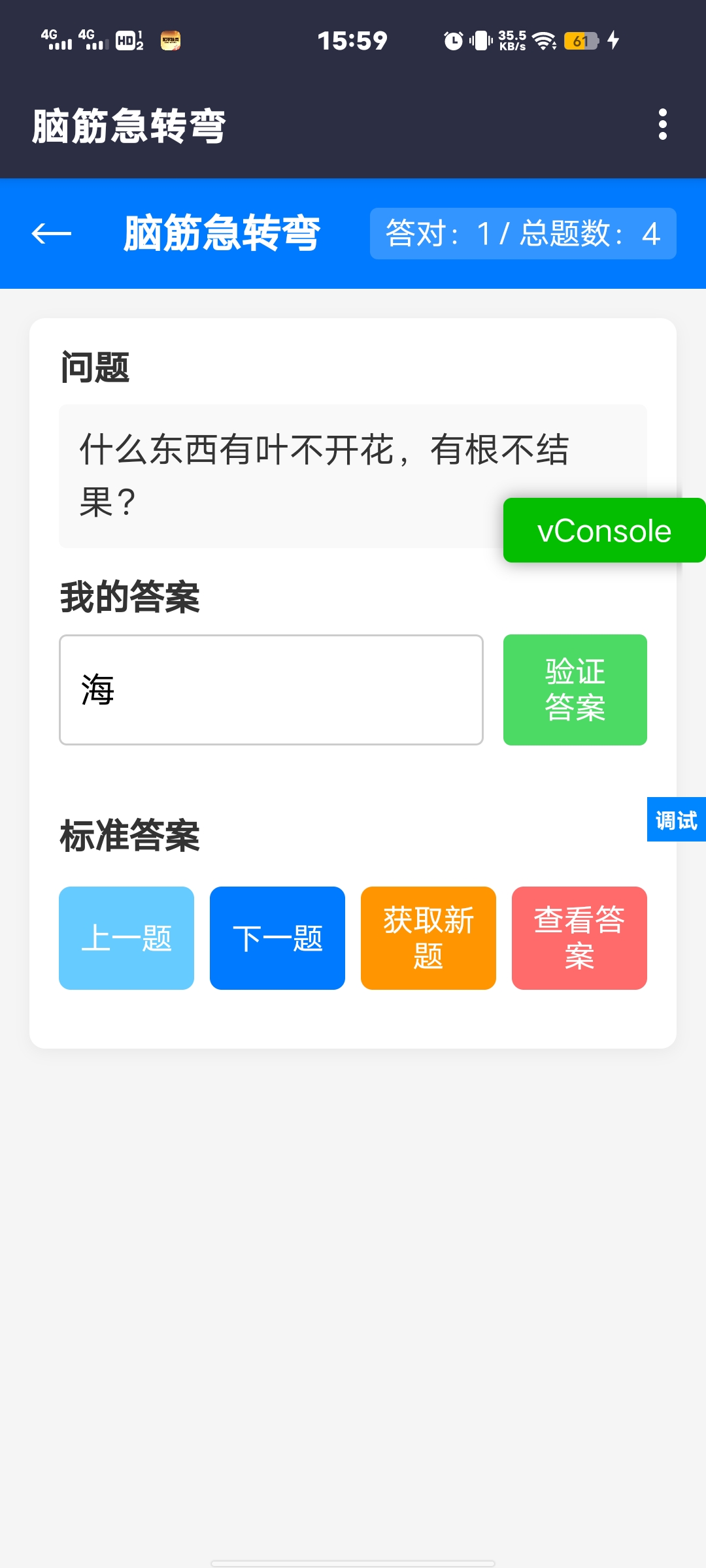
Task: Tap 验证答案 to verify the answer
Action: click(575, 690)
